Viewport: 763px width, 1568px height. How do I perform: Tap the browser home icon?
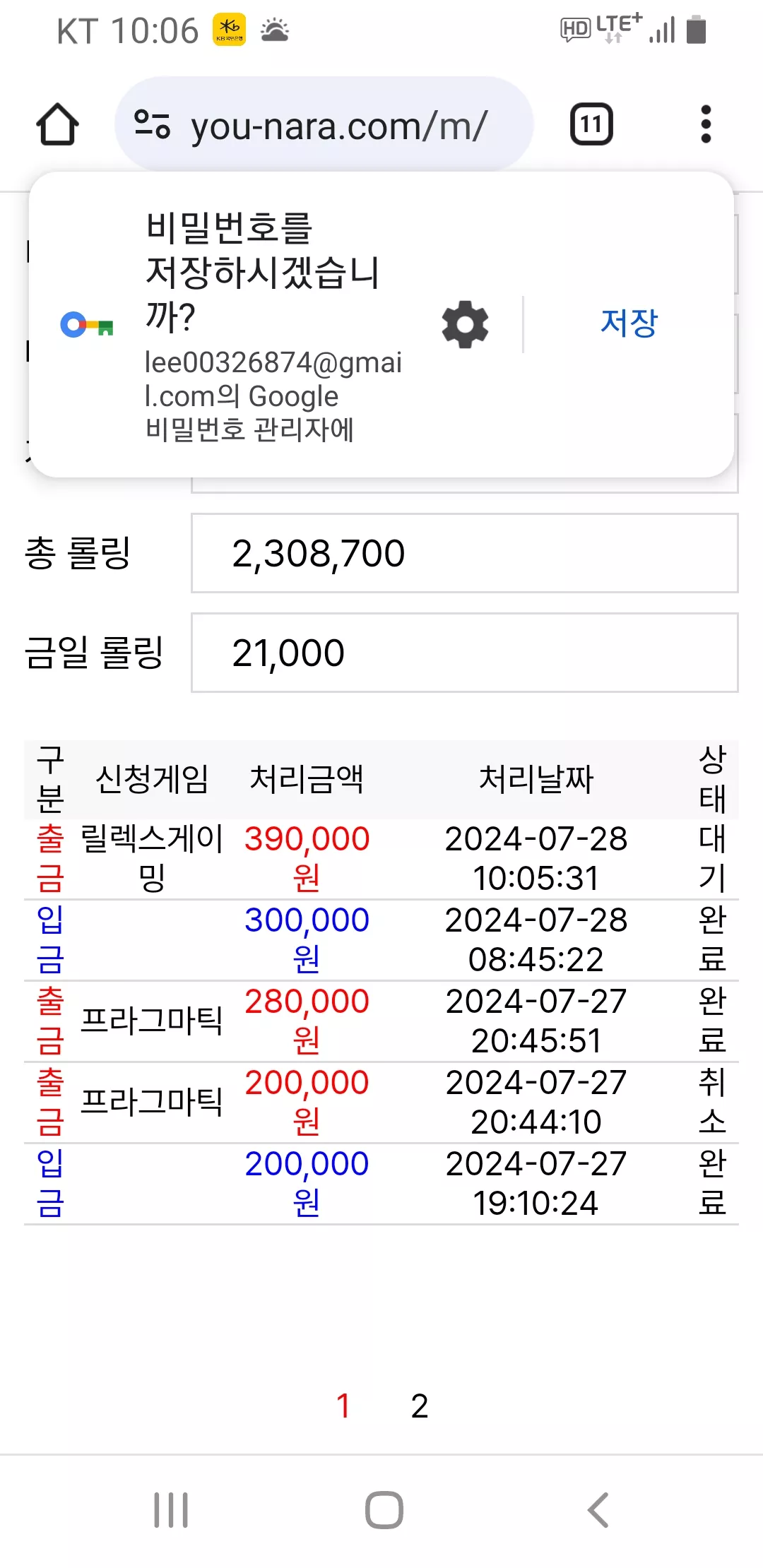click(57, 124)
